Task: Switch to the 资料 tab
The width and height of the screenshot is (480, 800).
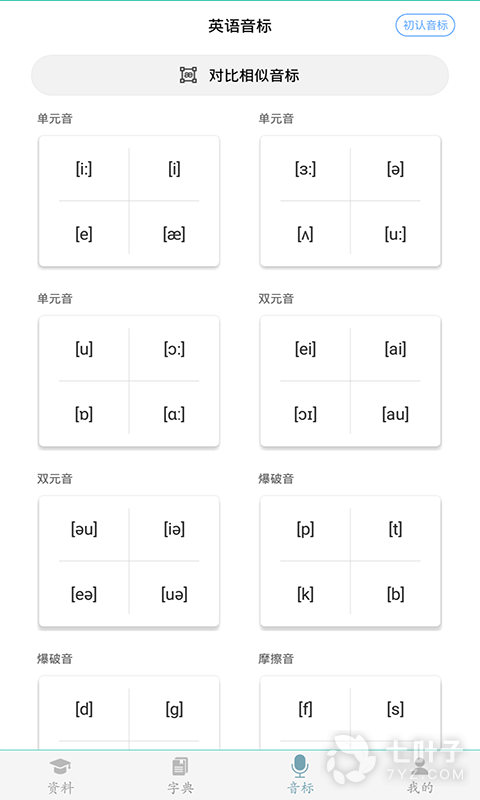Action: [x=60, y=776]
